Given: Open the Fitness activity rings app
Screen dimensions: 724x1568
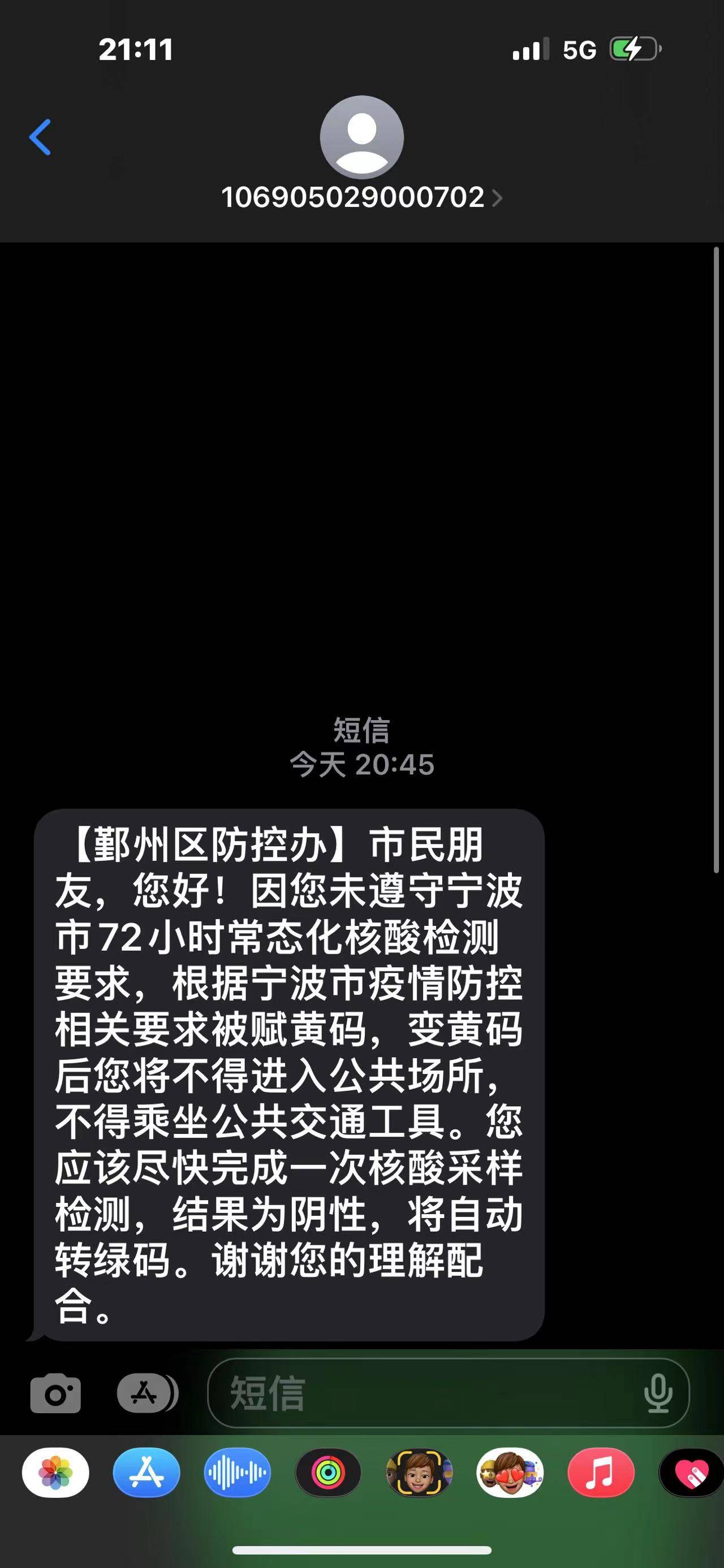Looking at the screenshot, I should (x=328, y=1473).
